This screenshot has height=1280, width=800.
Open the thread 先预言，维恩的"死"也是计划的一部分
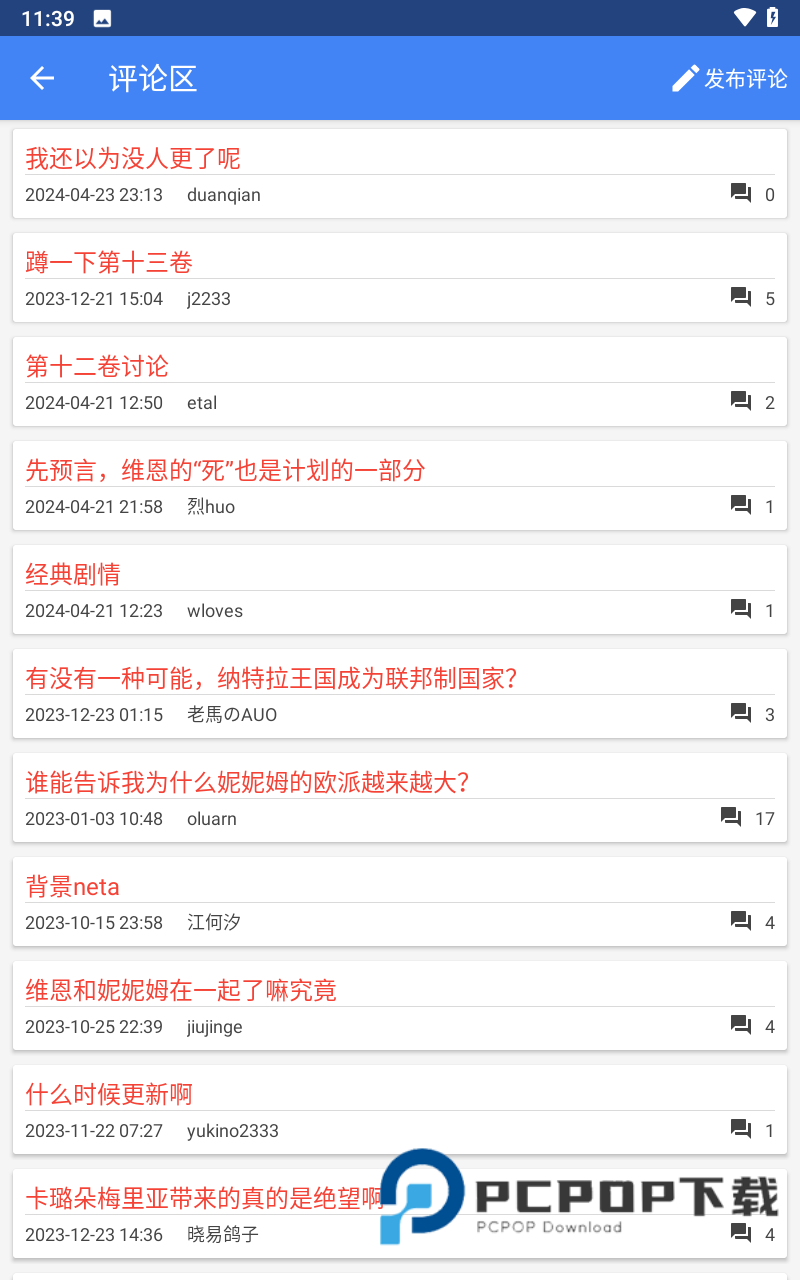tap(225, 470)
